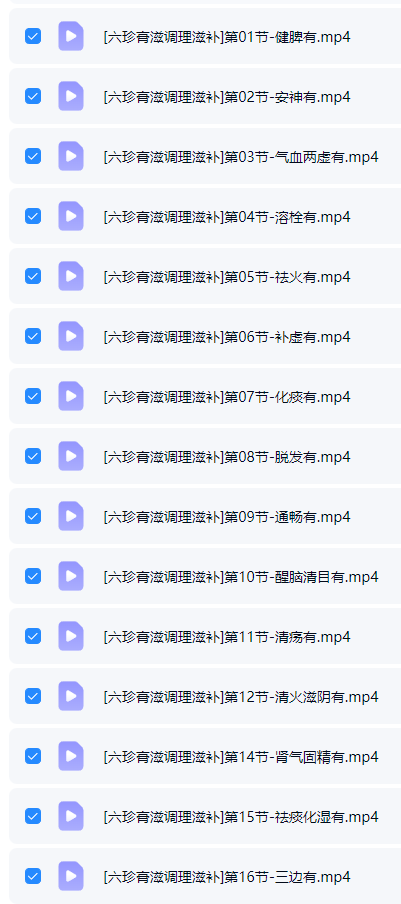The height and width of the screenshot is (904, 401).
Task: Untick the 第14节-肾气固精有.mp4 checkbox
Action: coord(33,756)
